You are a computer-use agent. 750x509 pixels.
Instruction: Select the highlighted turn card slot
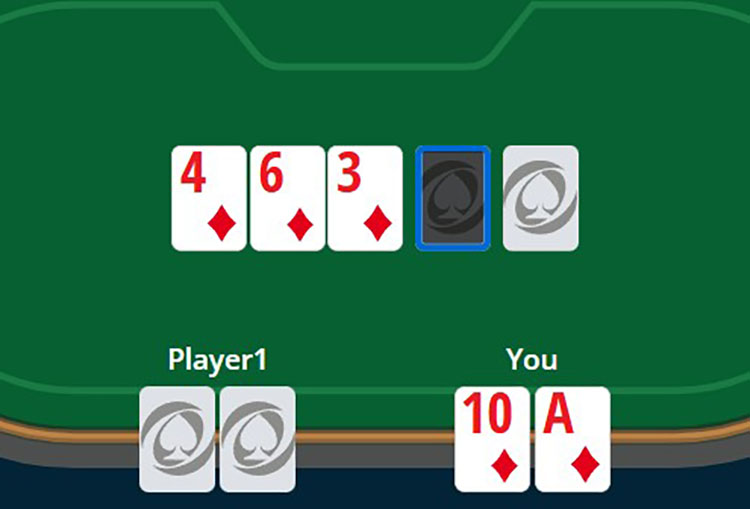click(452, 198)
